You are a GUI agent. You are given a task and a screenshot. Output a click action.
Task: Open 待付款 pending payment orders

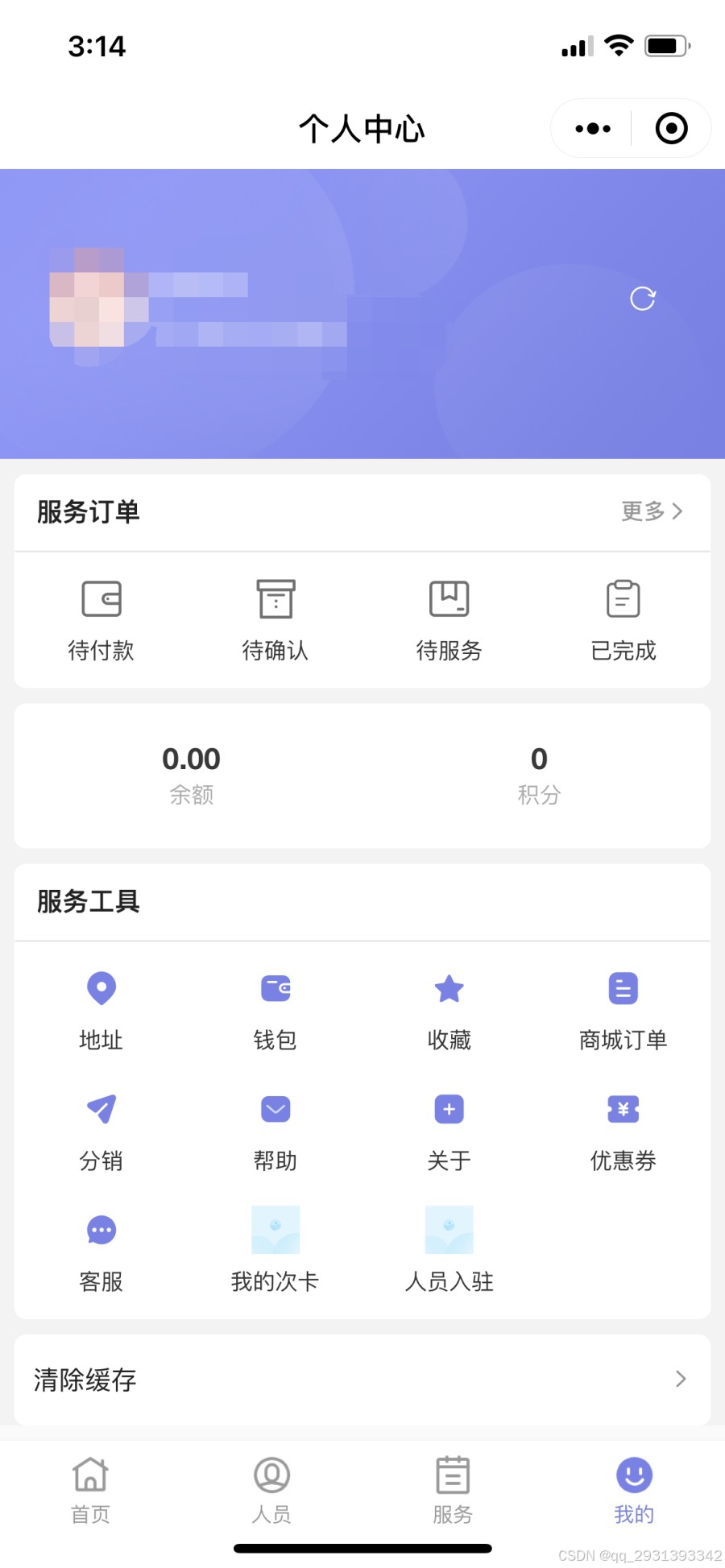101,620
